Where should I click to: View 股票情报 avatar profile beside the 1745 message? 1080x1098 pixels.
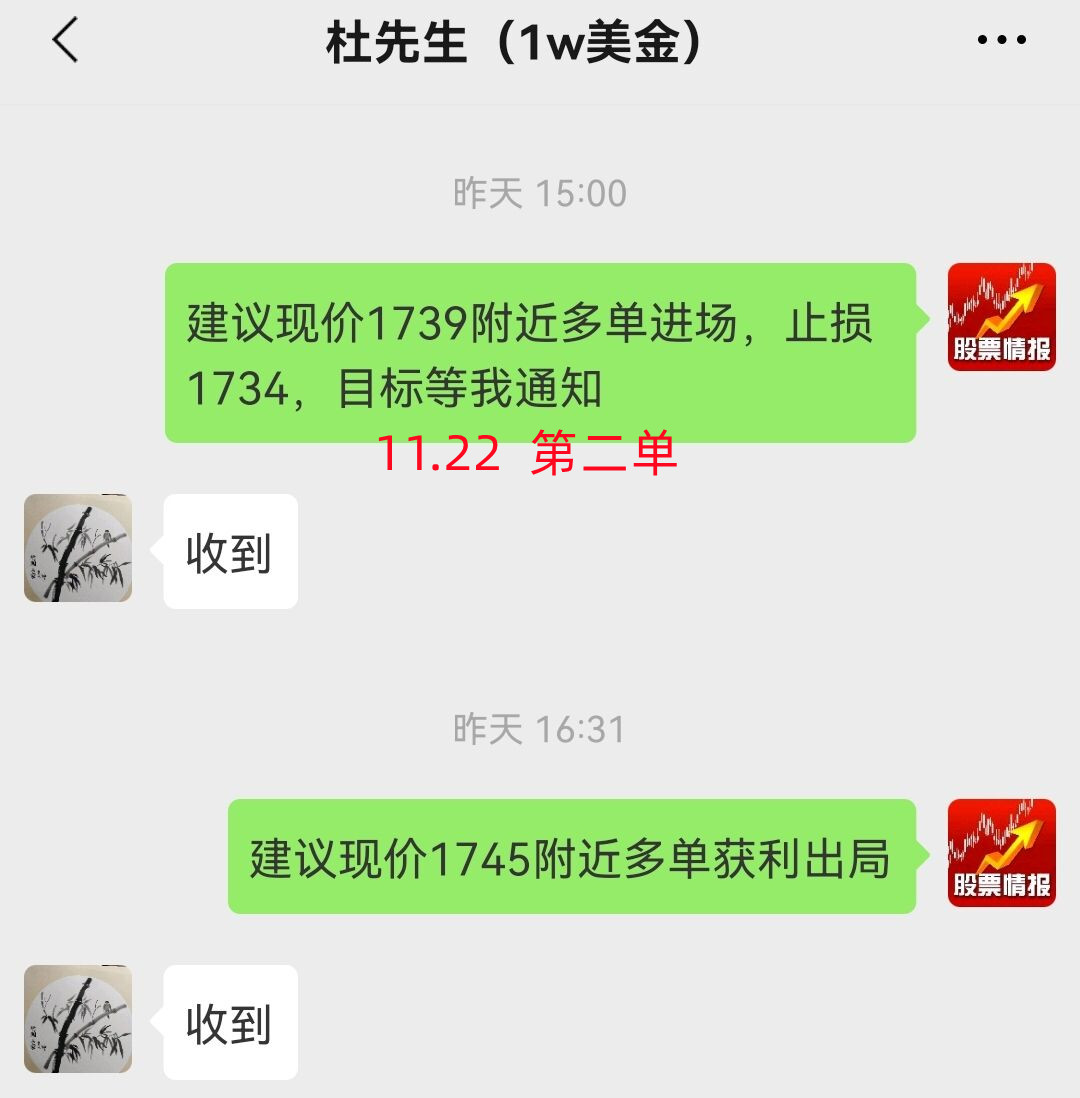pos(1001,853)
